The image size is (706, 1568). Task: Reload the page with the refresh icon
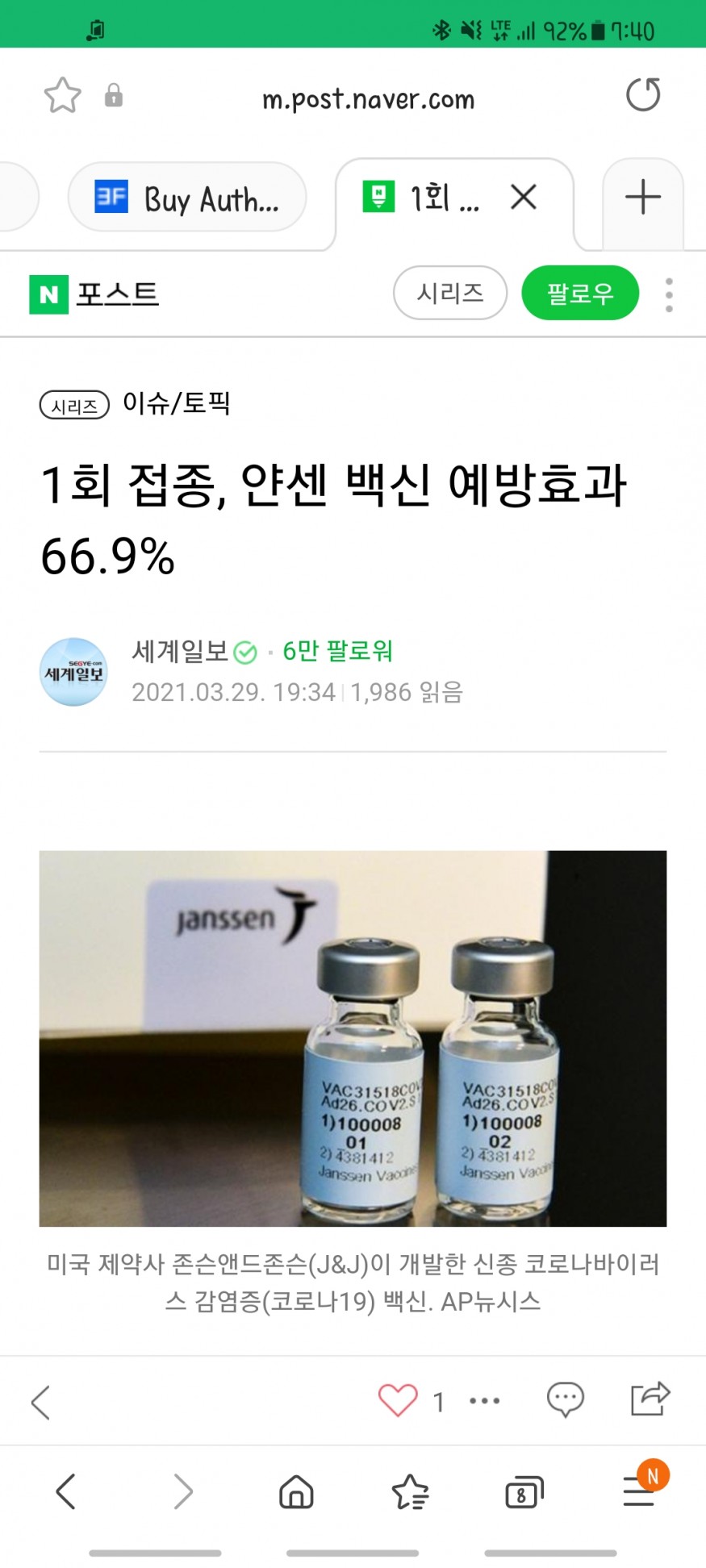point(643,95)
